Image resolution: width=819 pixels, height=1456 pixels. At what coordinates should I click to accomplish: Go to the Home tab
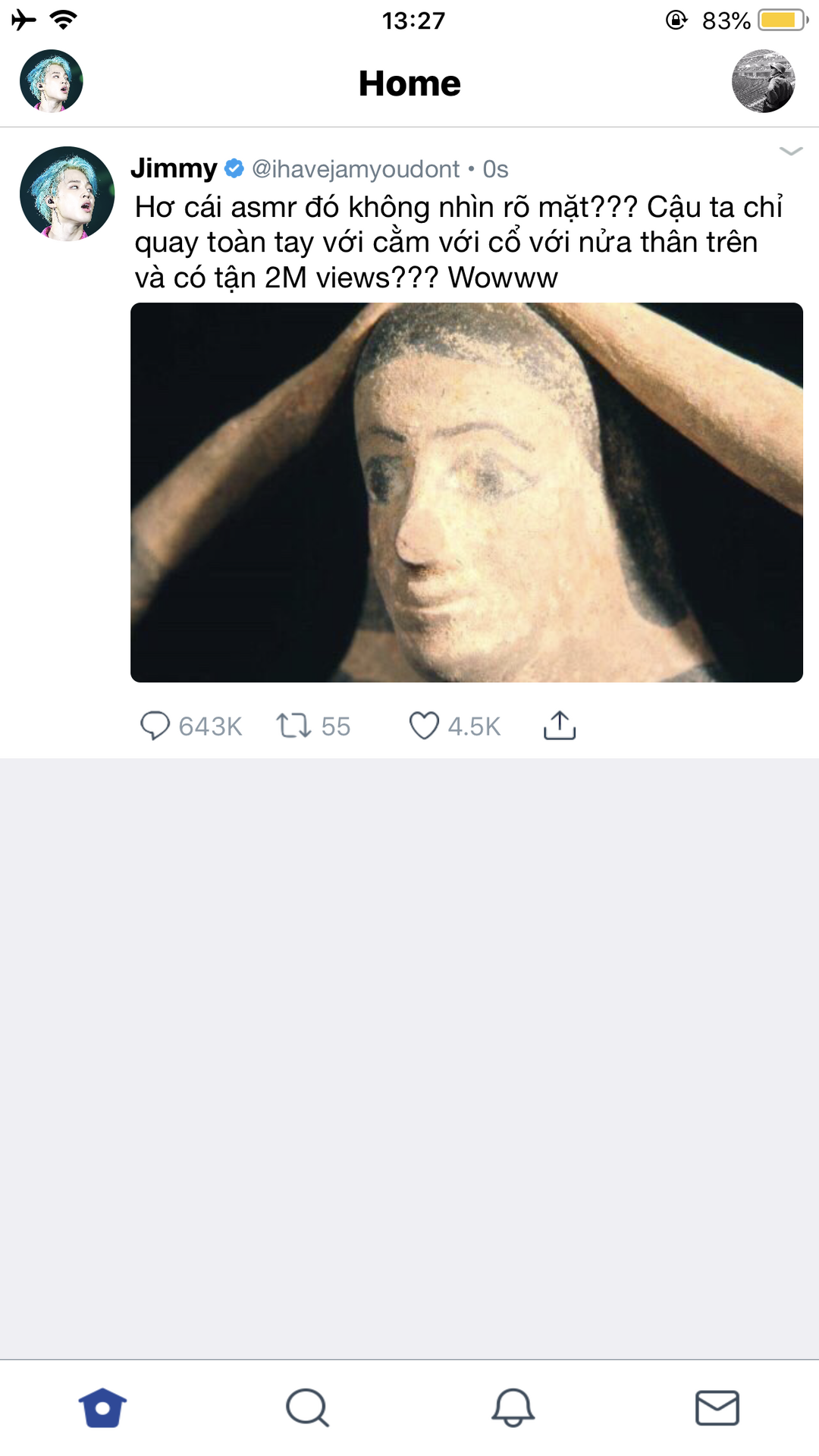pyautogui.click(x=102, y=1407)
